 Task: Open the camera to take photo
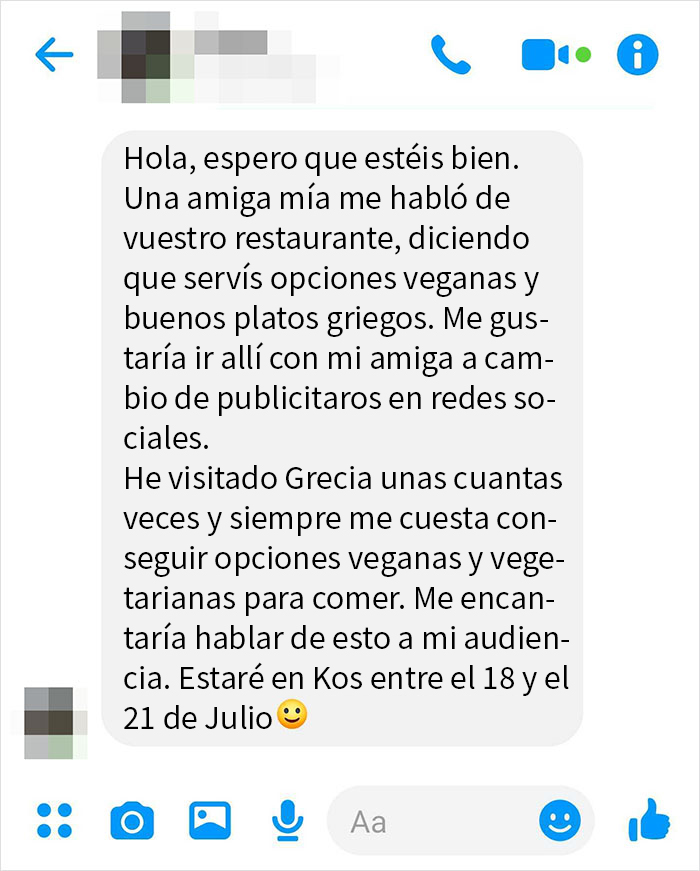pyautogui.click(x=132, y=821)
